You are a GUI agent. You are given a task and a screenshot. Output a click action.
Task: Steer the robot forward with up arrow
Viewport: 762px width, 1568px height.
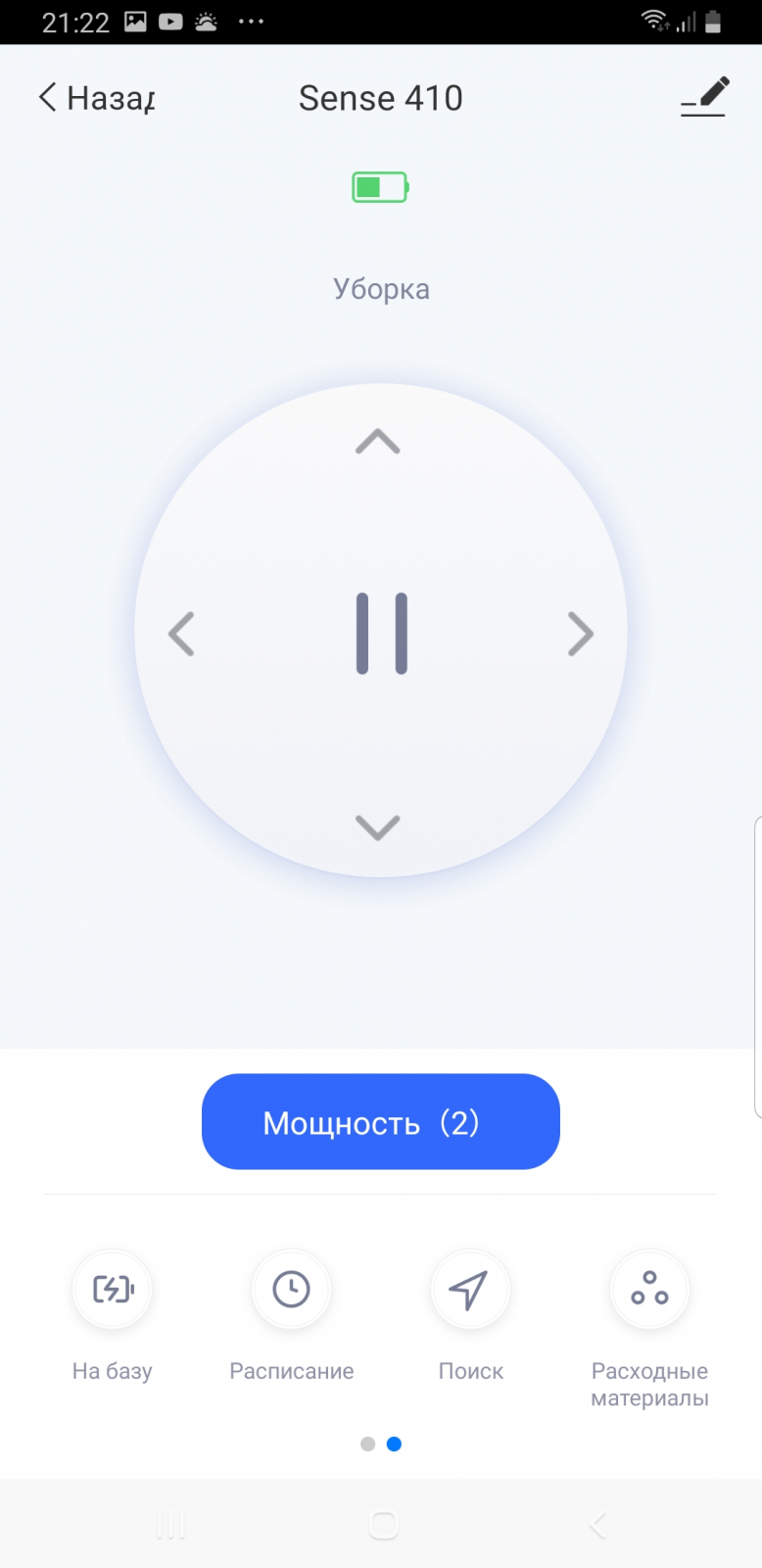(x=378, y=442)
